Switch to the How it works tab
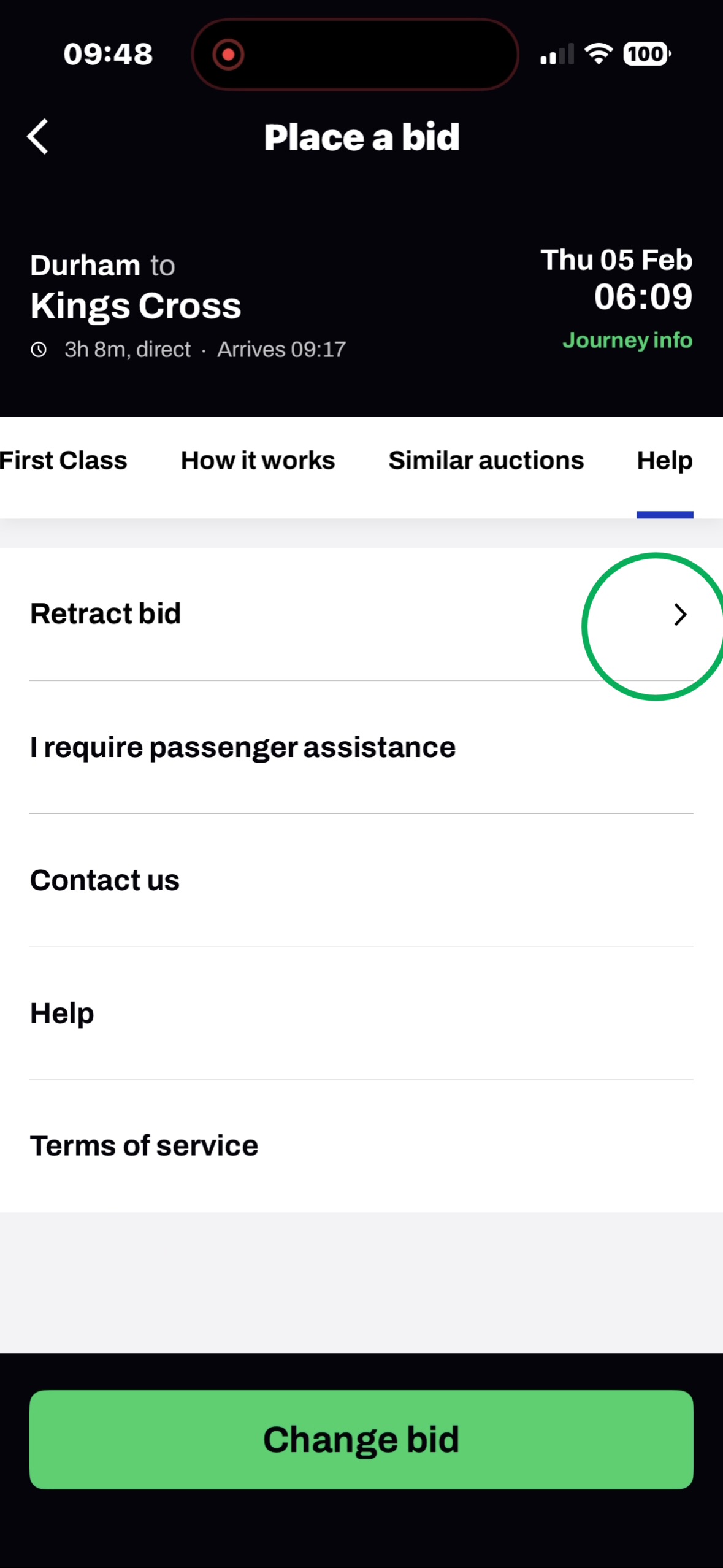The image size is (723, 1568). [258, 461]
